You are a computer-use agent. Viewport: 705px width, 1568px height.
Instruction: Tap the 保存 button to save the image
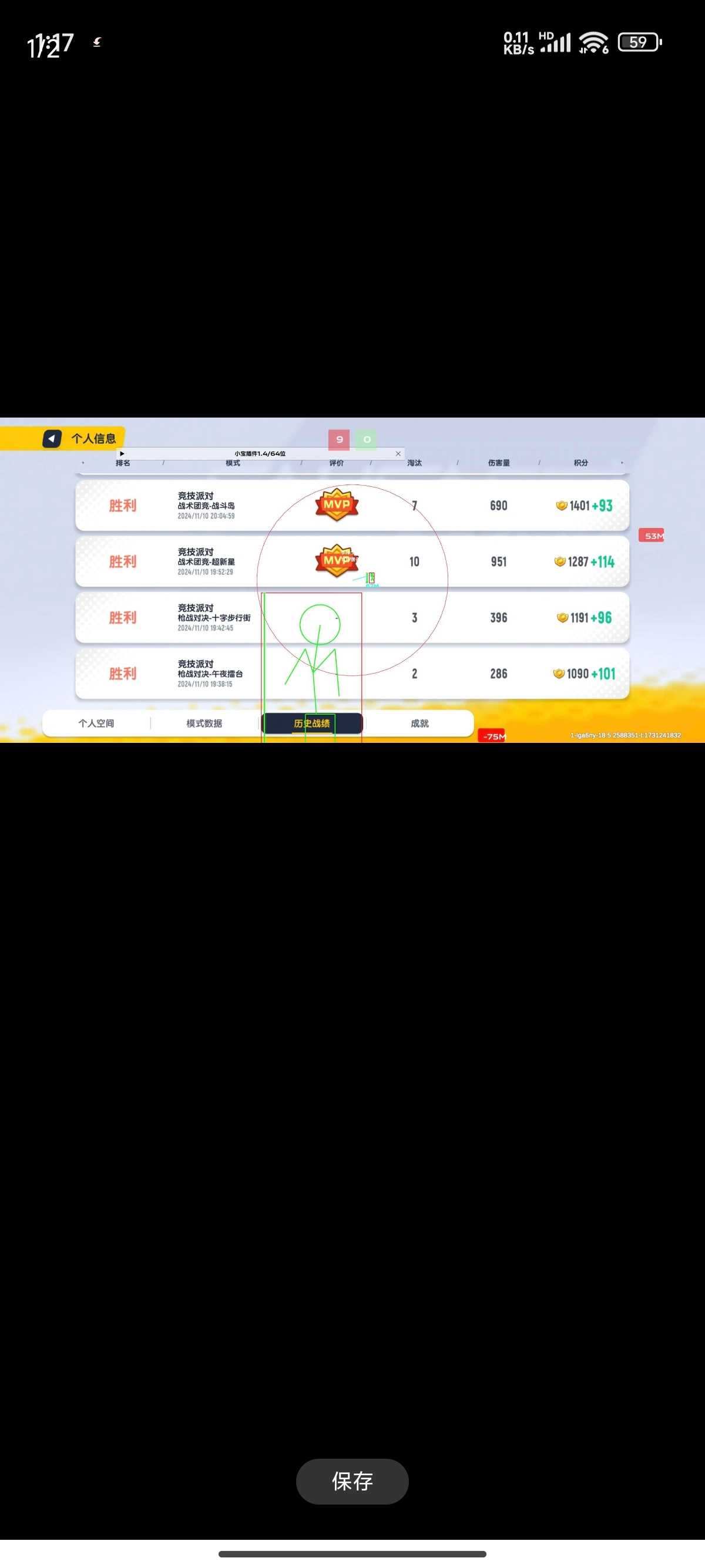[x=352, y=1480]
